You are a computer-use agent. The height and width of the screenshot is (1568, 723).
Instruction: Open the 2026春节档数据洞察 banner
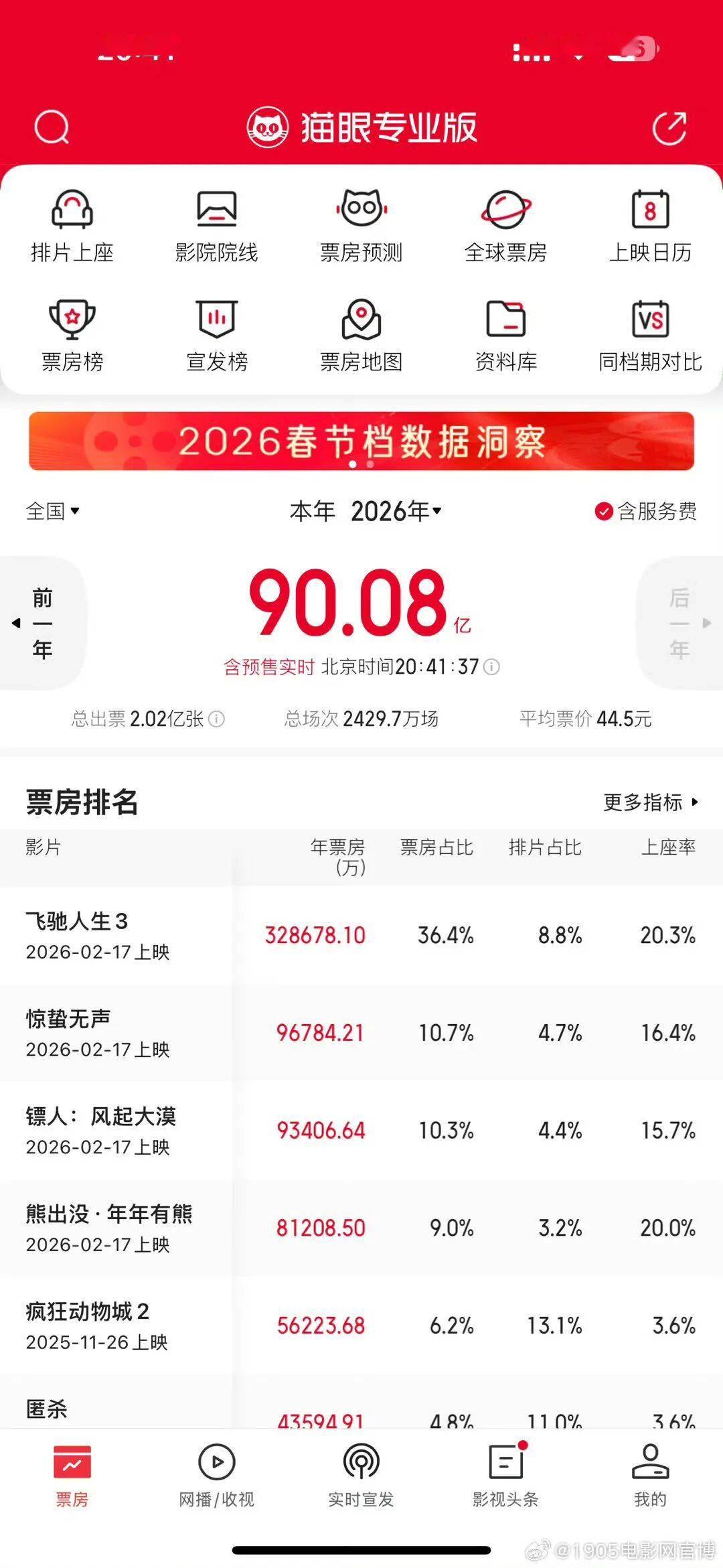361,441
